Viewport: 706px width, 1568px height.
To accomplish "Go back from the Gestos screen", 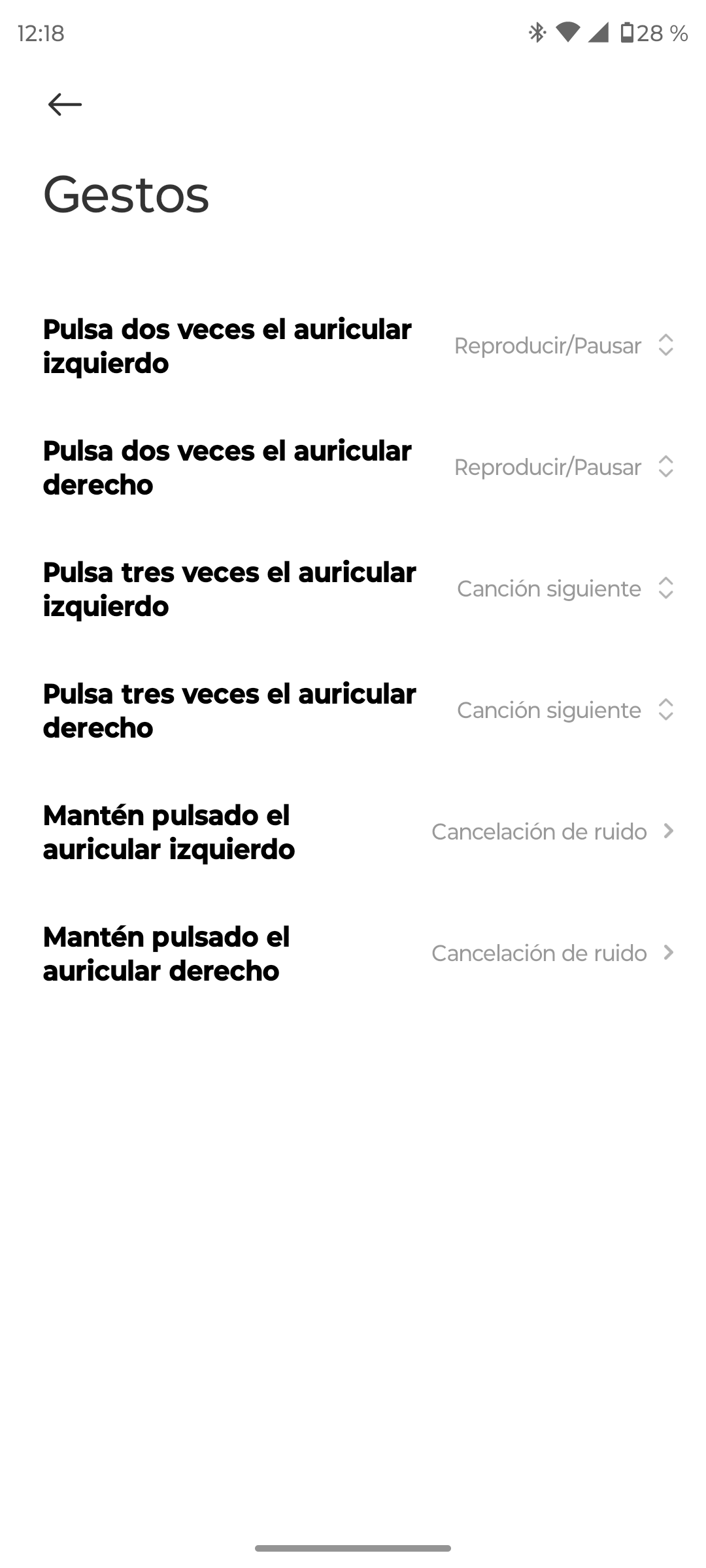I will [65, 105].
